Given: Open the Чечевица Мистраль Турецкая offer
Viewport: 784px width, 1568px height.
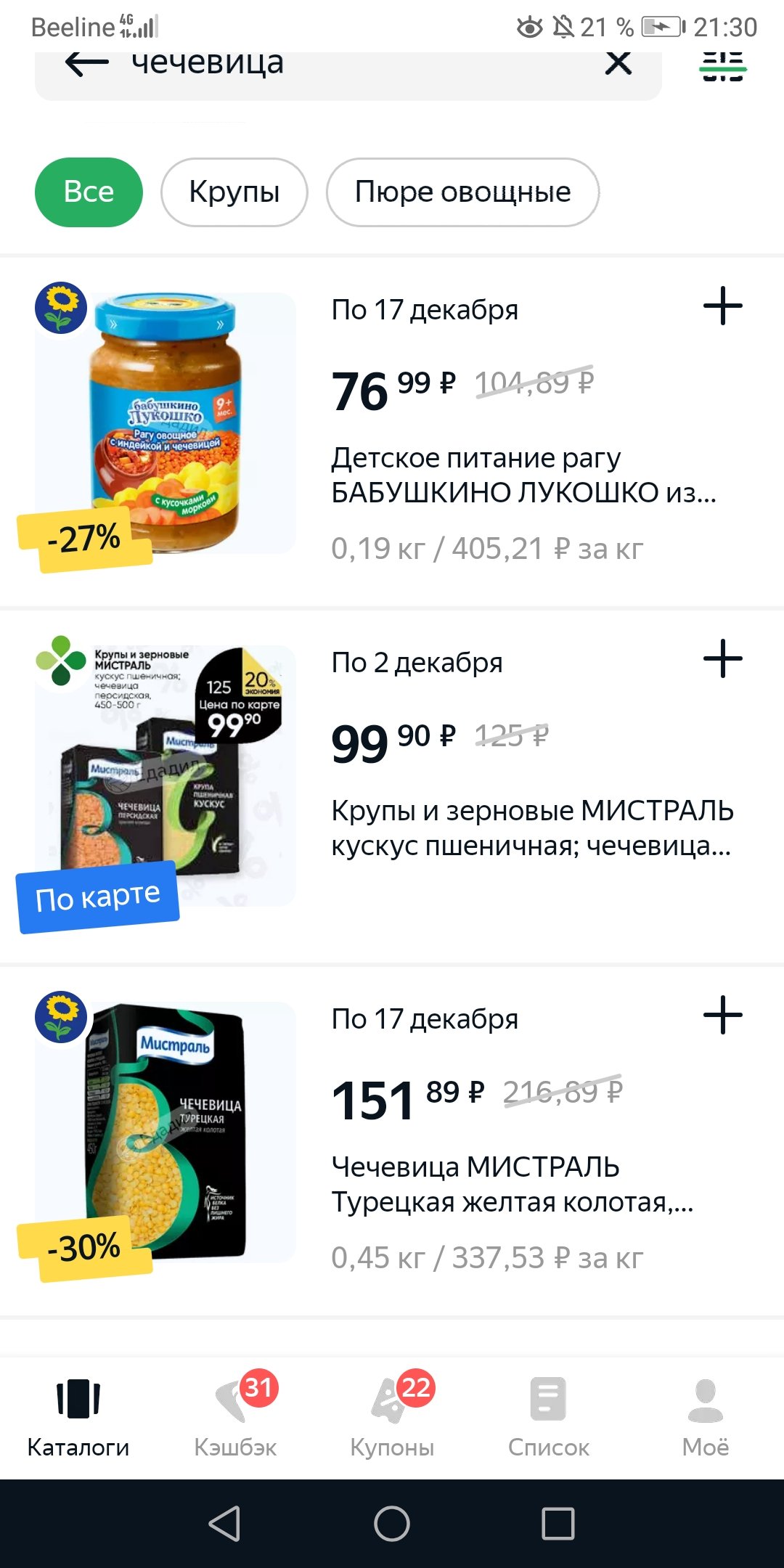Looking at the screenshot, I should click(x=512, y=1184).
